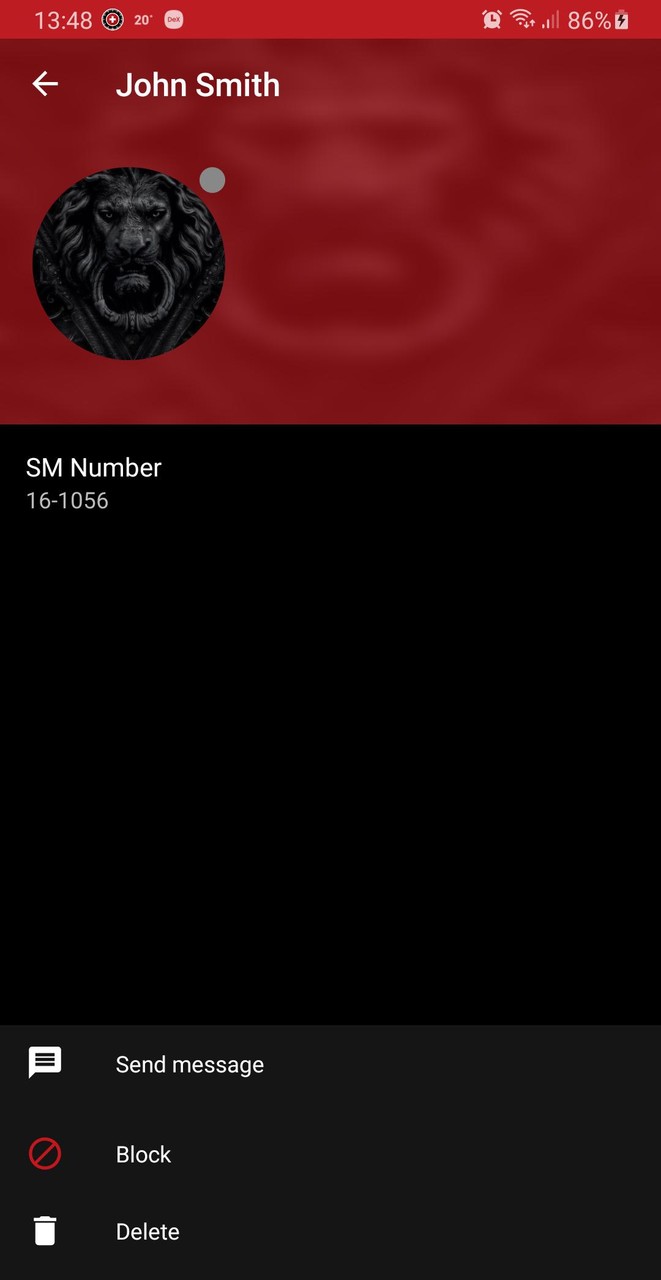Delete John Smith from contacts
Viewport: 661px width, 1280px height.
147,1231
